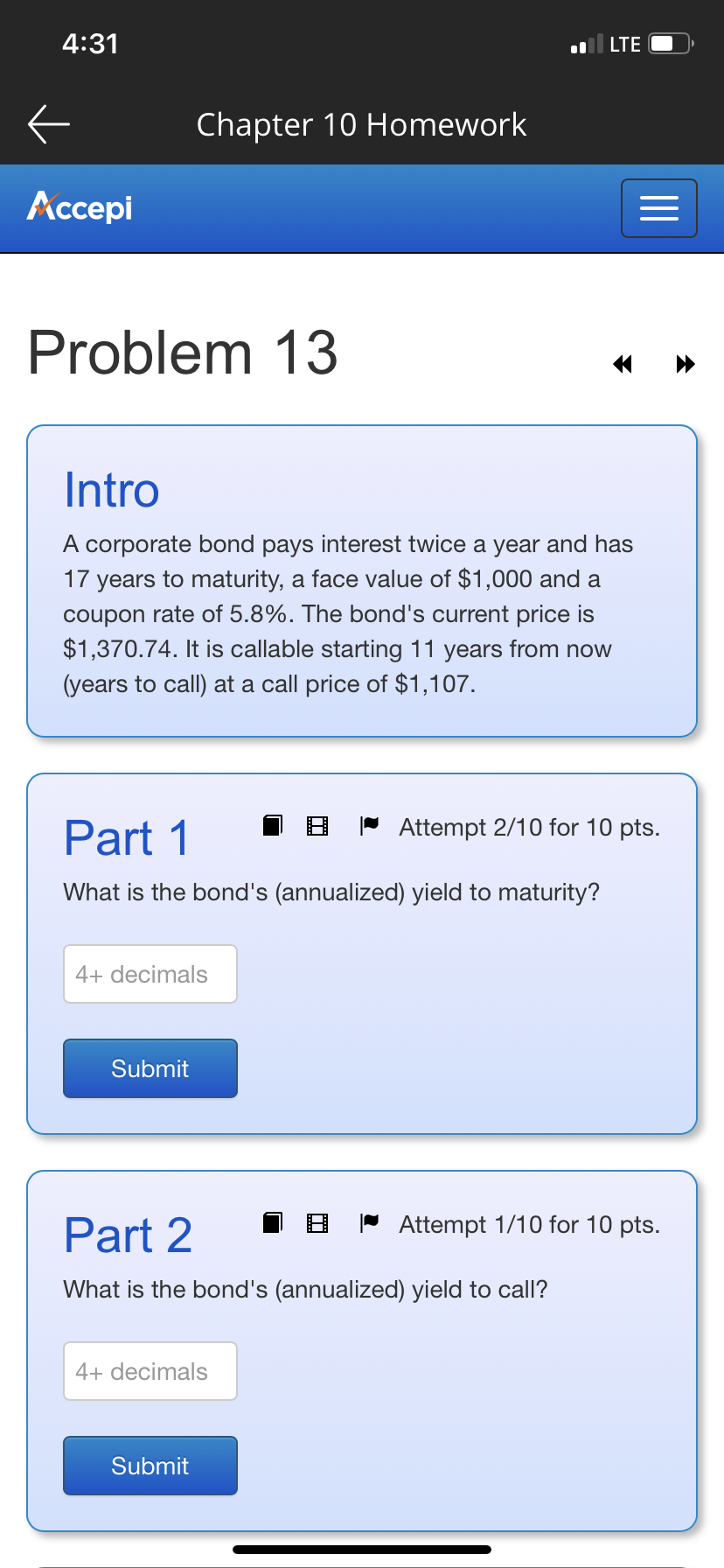
Task: Submit the Part 2 answer
Action: pyautogui.click(x=150, y=1466)
